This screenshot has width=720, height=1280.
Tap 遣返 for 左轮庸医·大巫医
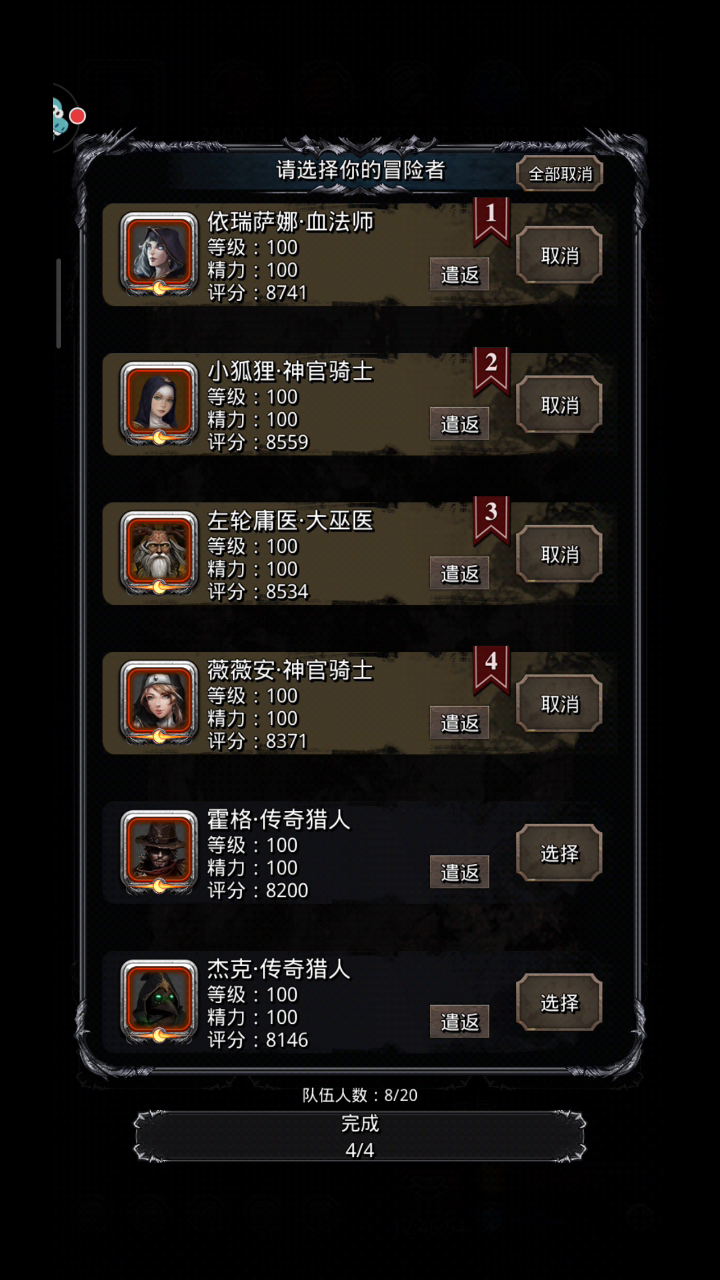point(460,573)
